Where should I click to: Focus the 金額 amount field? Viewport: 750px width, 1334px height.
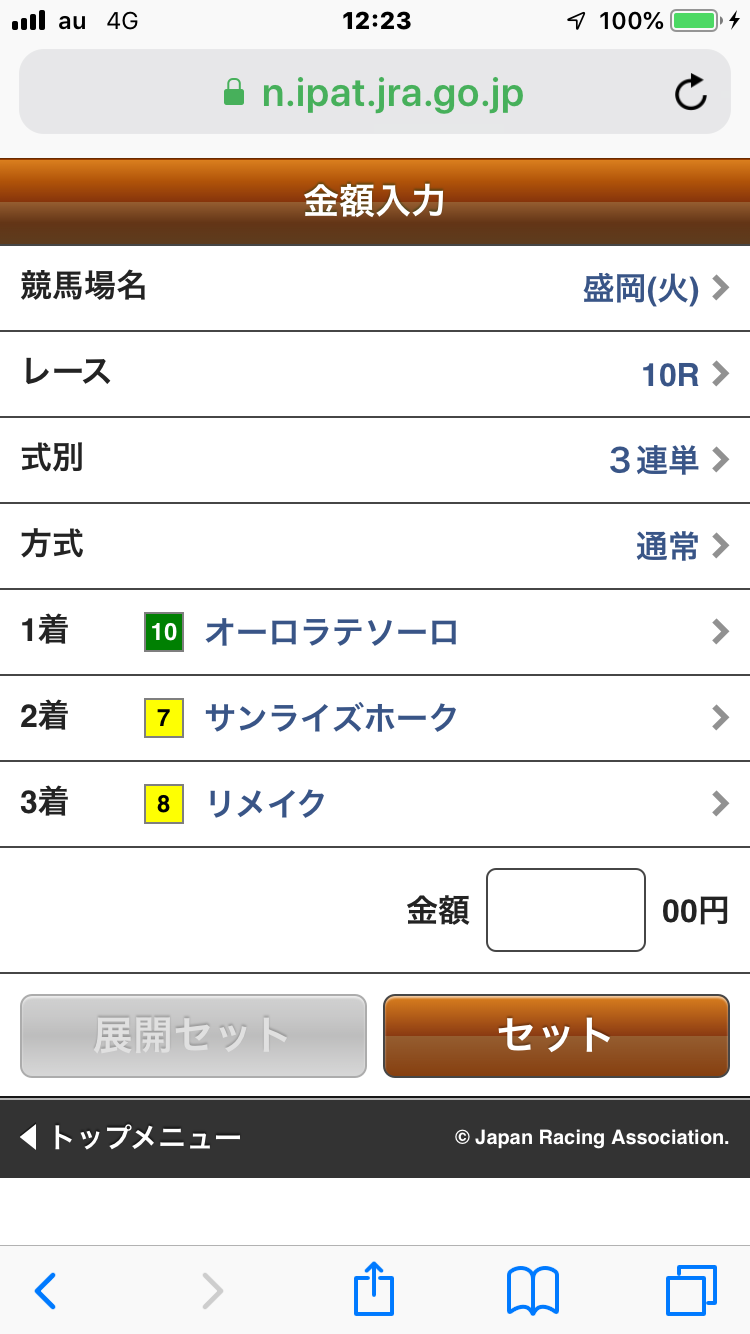[565, 910]
